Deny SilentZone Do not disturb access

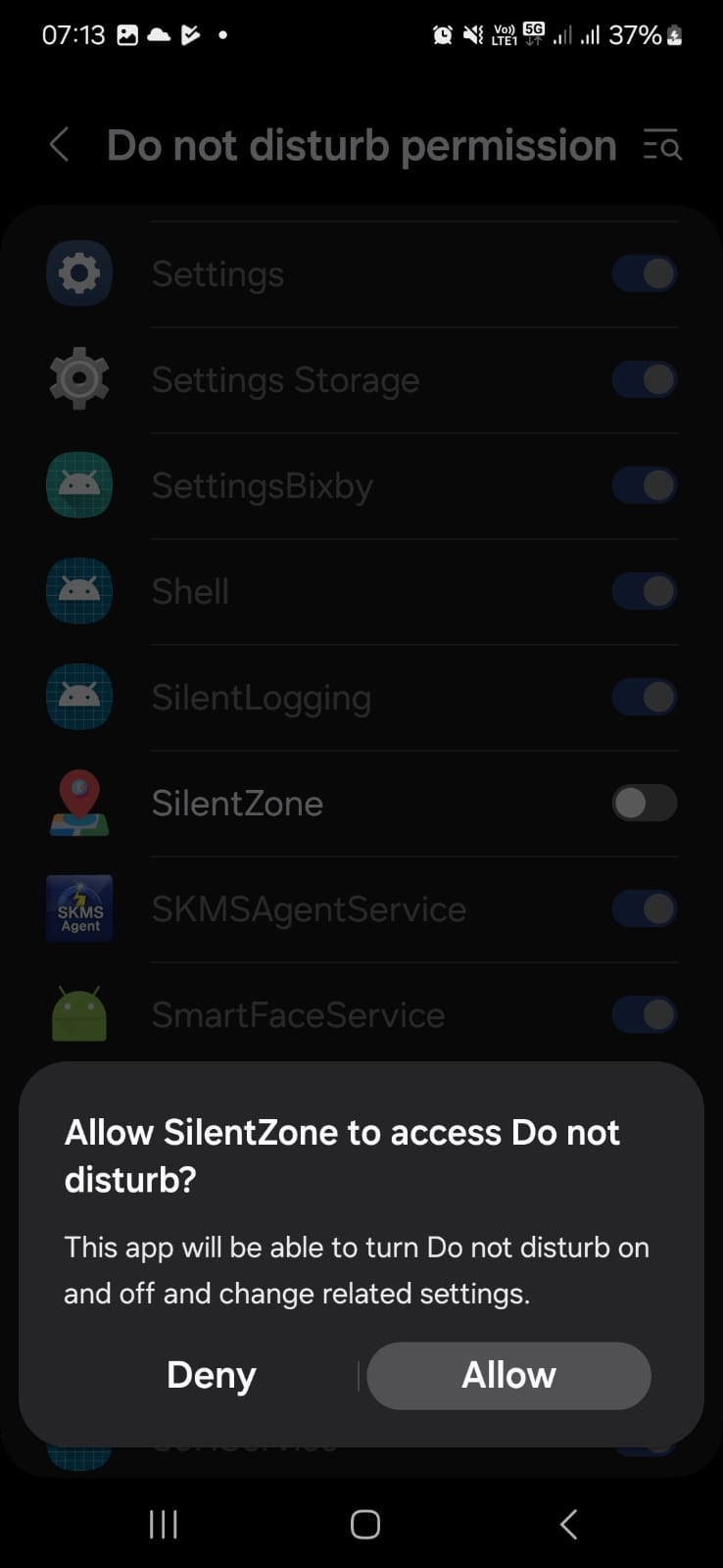tap(212, 1375)
